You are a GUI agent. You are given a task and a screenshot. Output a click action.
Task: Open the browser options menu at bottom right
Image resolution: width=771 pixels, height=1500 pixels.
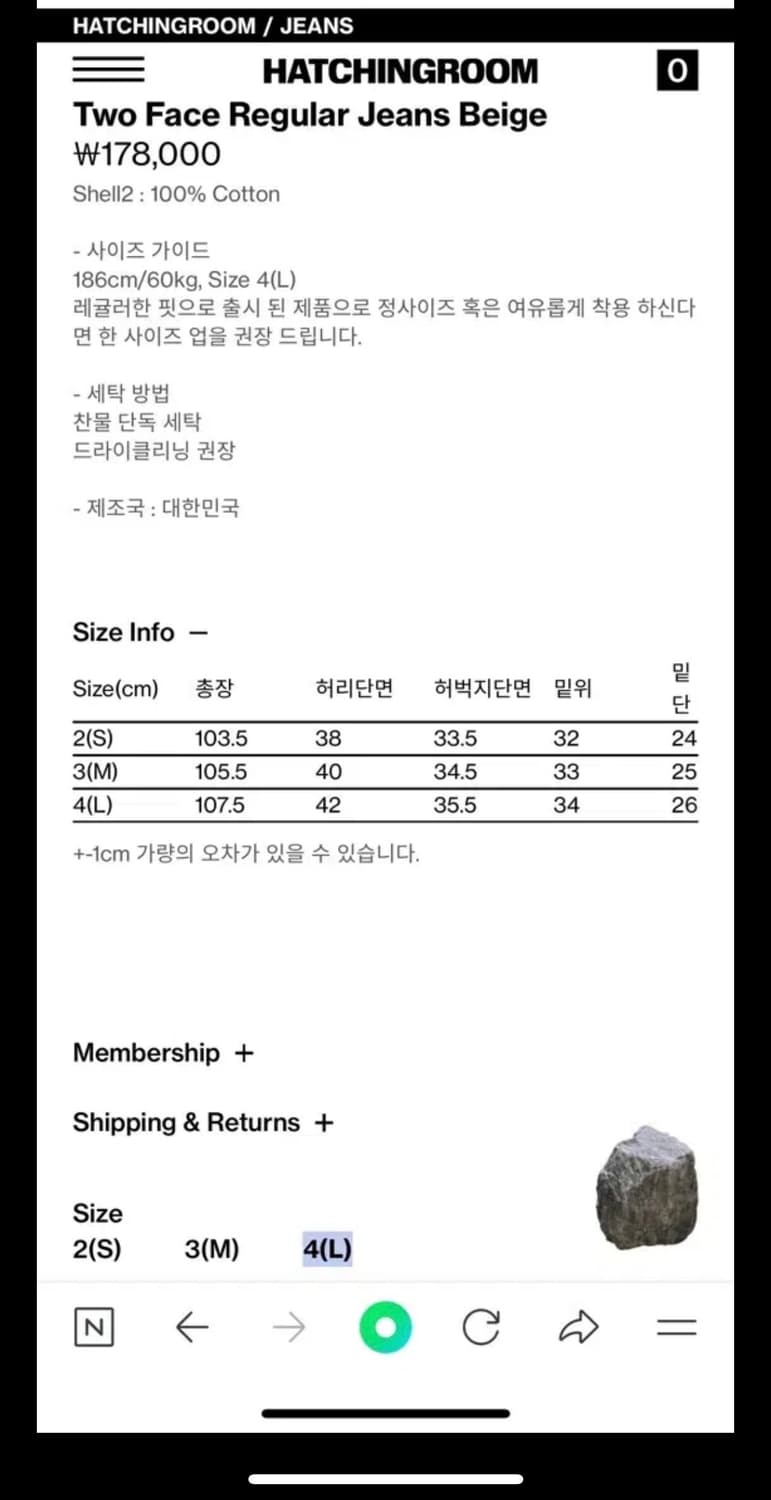676,1327
